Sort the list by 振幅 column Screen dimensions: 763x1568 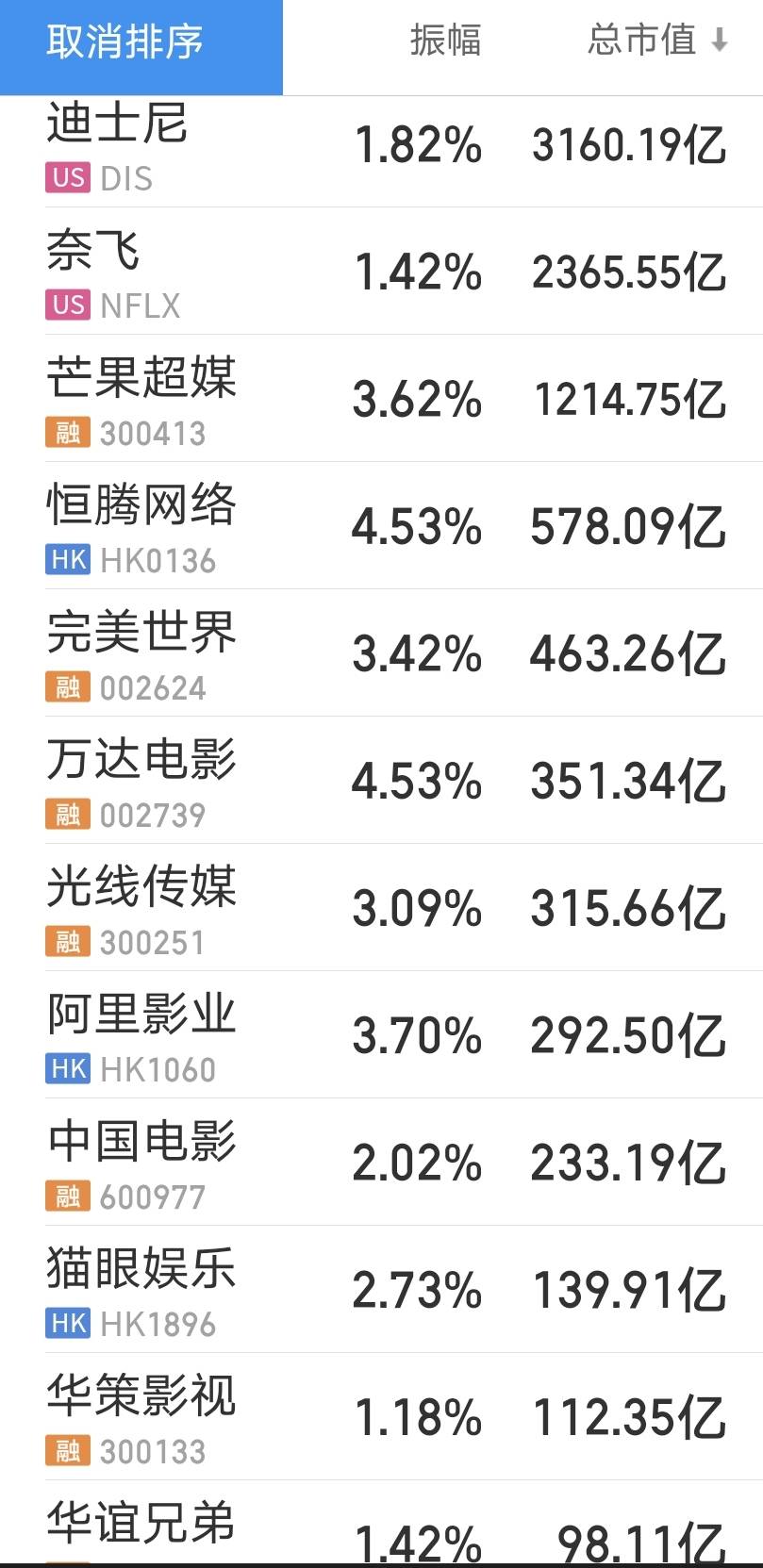tap(445, 41)
